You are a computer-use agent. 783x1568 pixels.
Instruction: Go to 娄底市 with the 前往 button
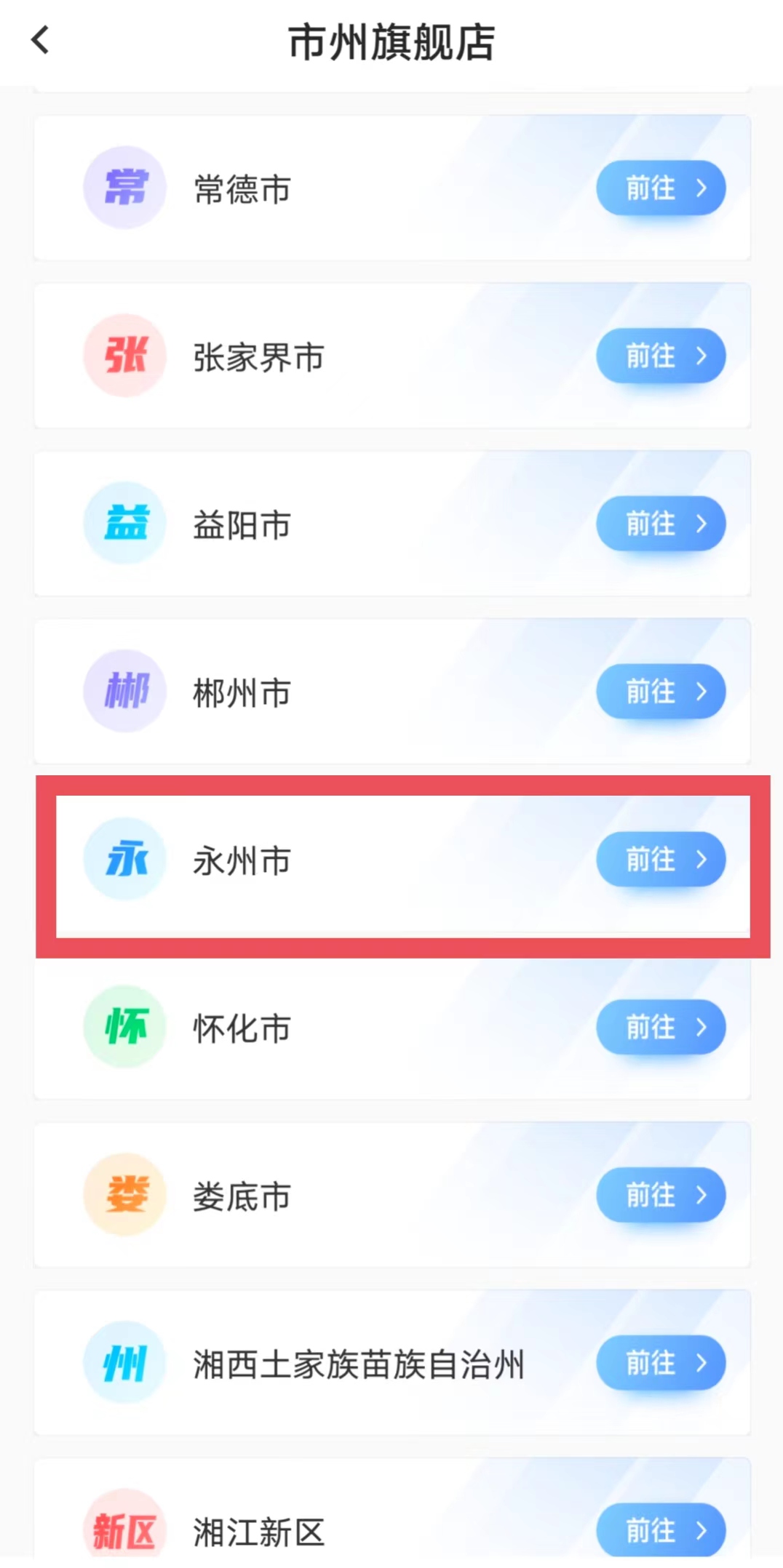coord(661,1195)
